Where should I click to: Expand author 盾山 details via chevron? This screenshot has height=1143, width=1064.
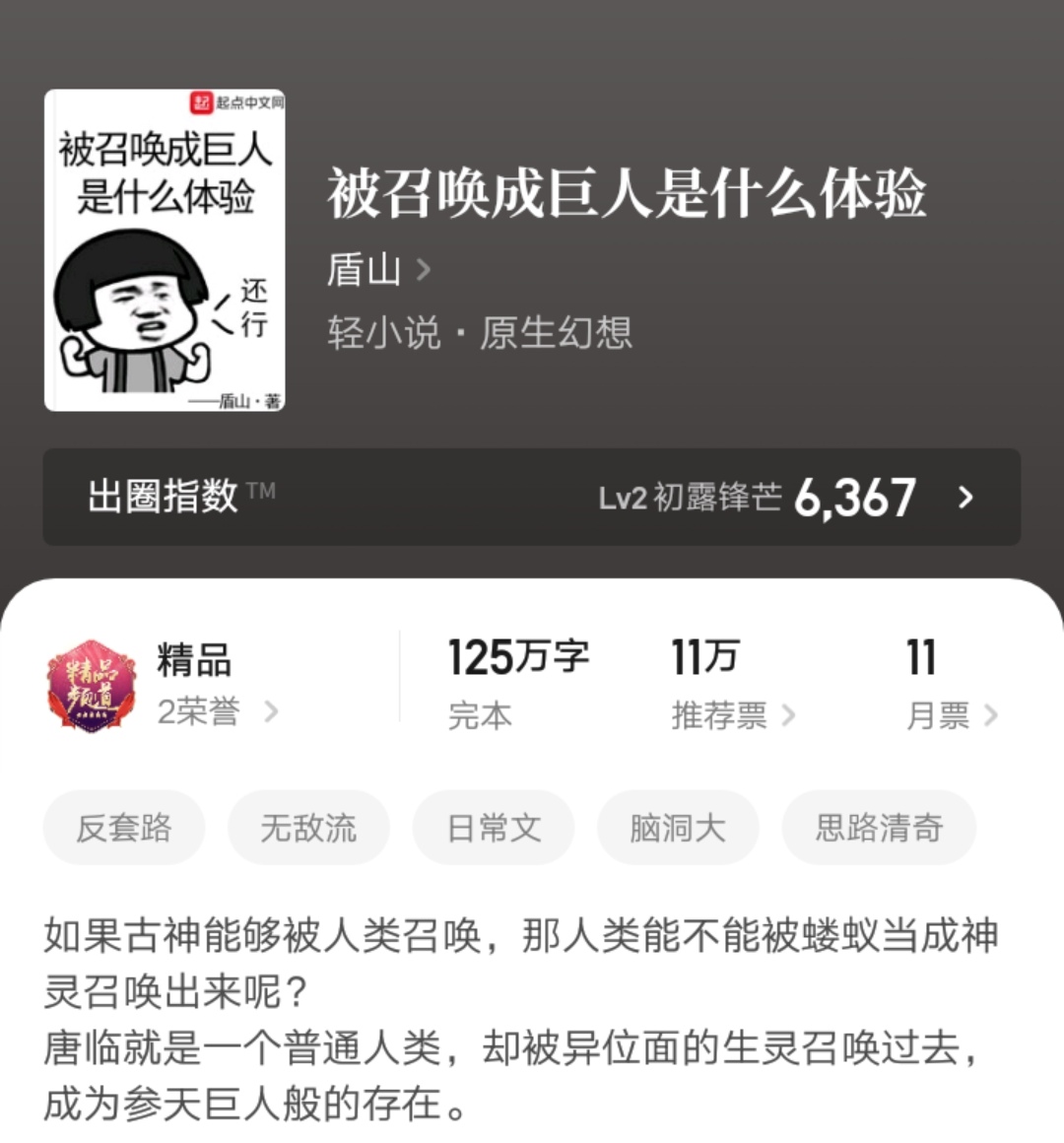423,270
